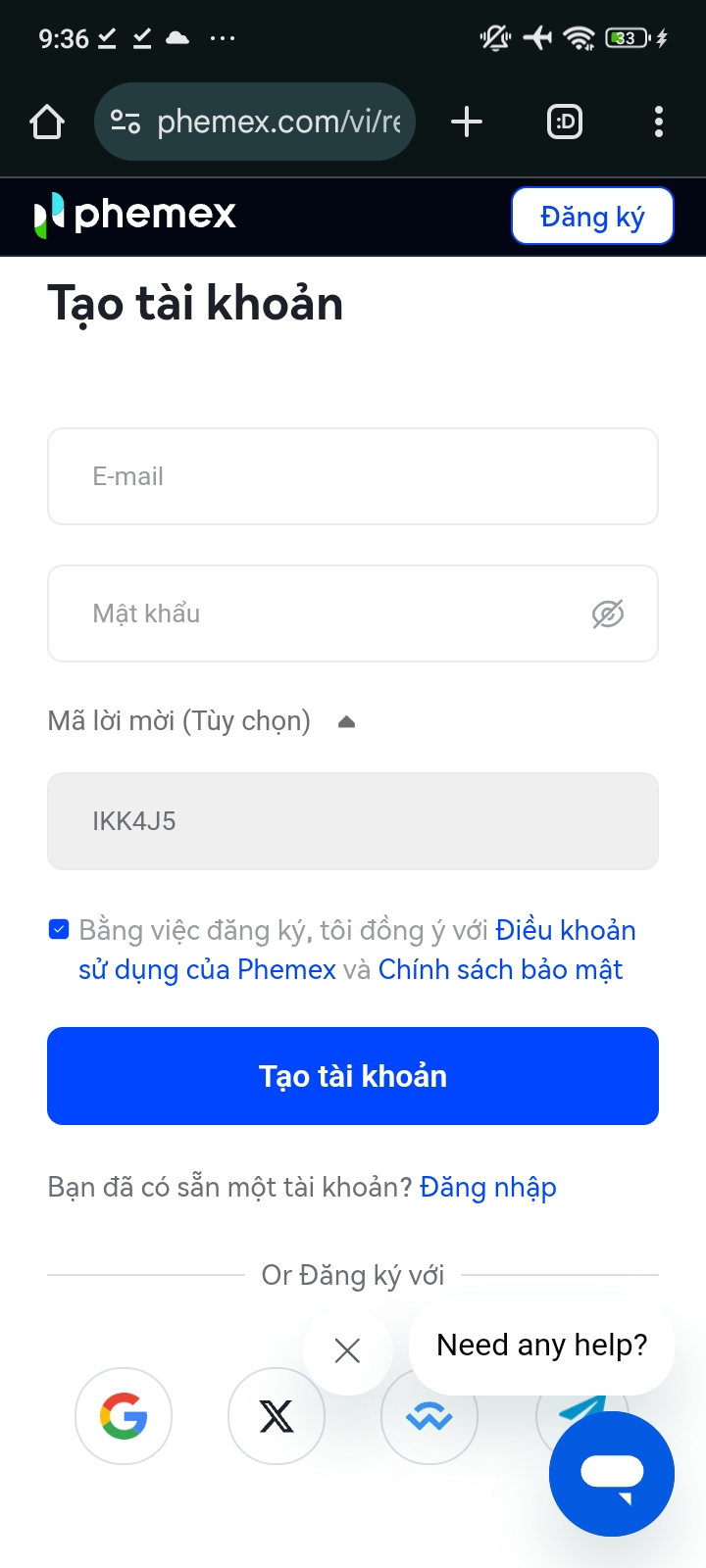Go to the browser home page
This screenshot has height=1568, width=706.
pos(47,122)
